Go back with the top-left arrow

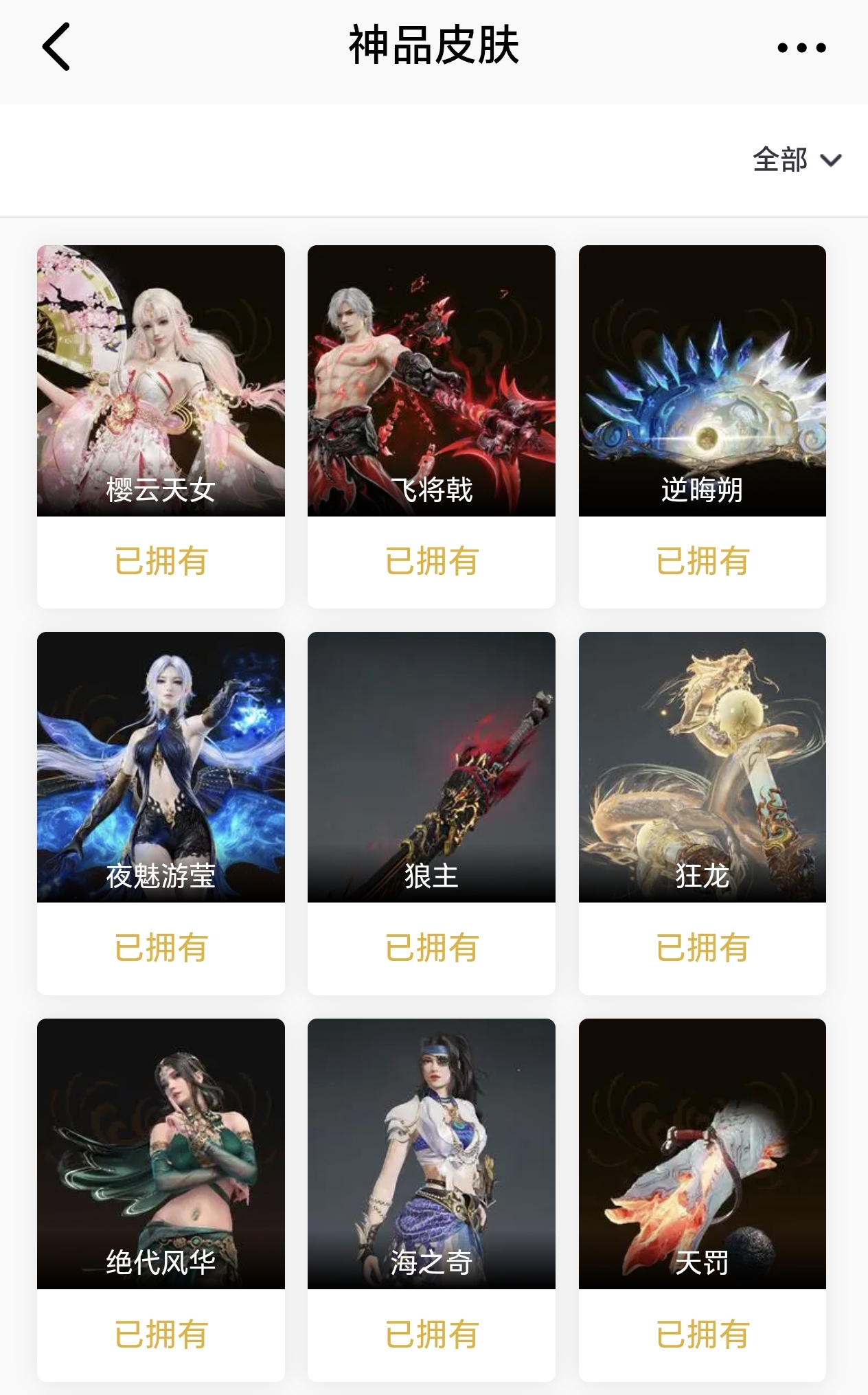pyautogui.click(x=56, y=47)
